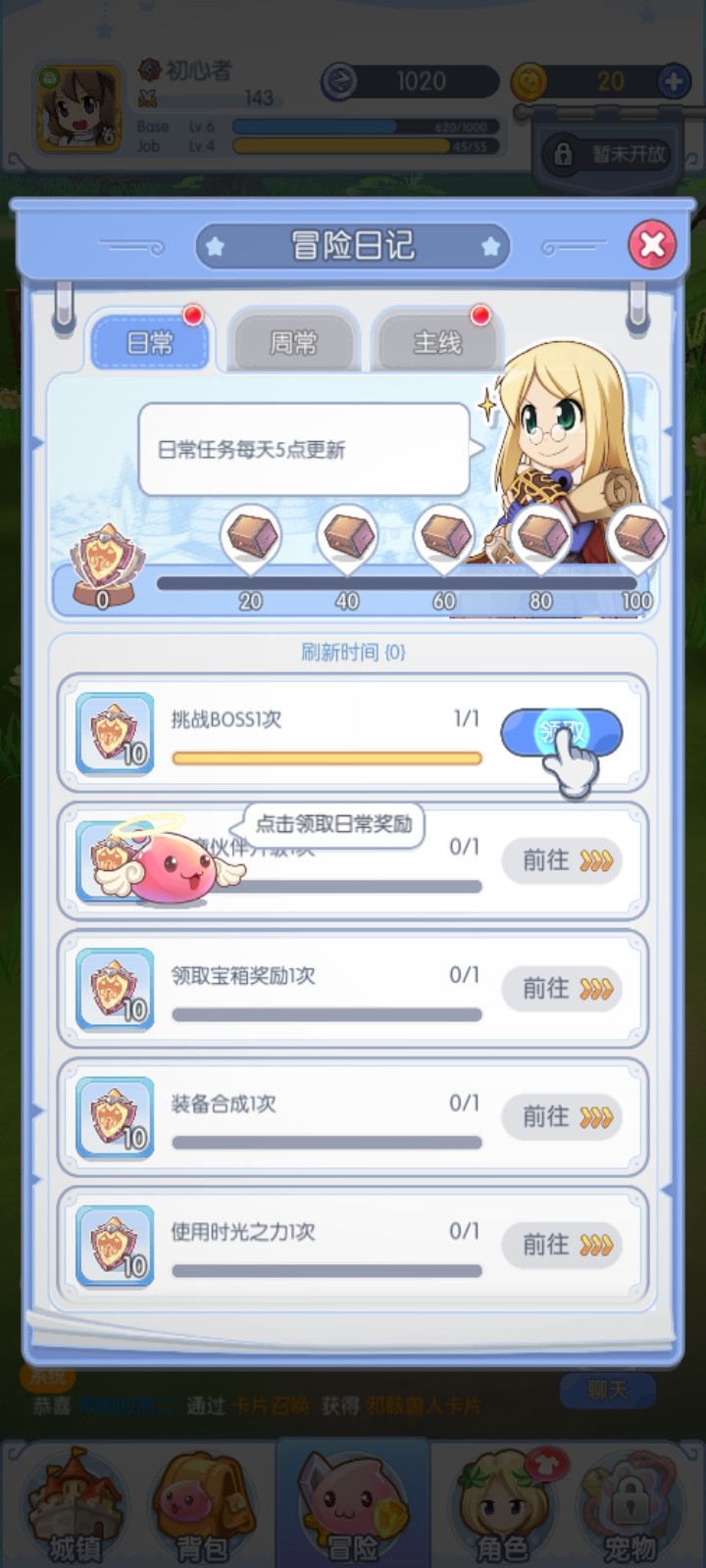Go to the 领取宝箱奖励1次 task
706x1568 pixels.
coord(563,989)
